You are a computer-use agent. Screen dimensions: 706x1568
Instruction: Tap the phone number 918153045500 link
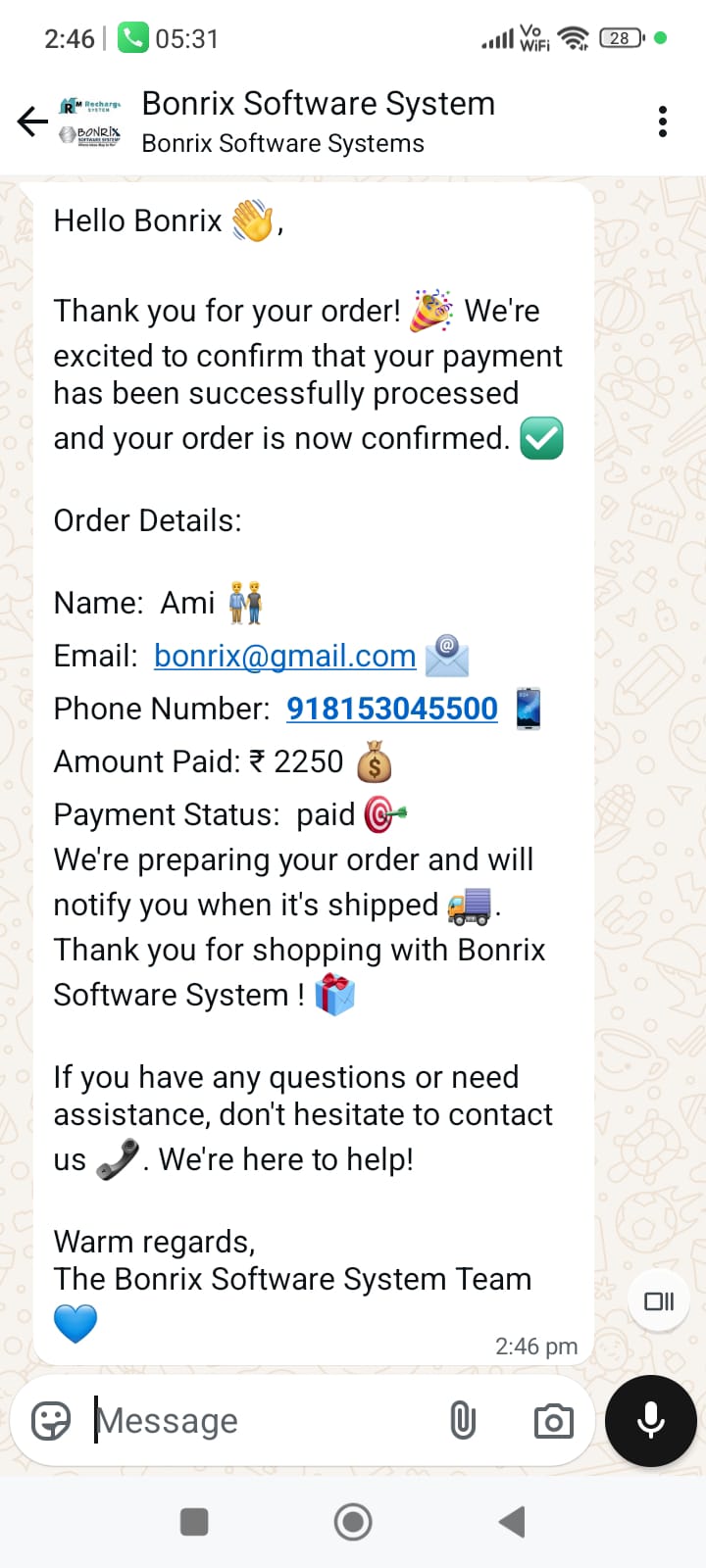point(391,709)
